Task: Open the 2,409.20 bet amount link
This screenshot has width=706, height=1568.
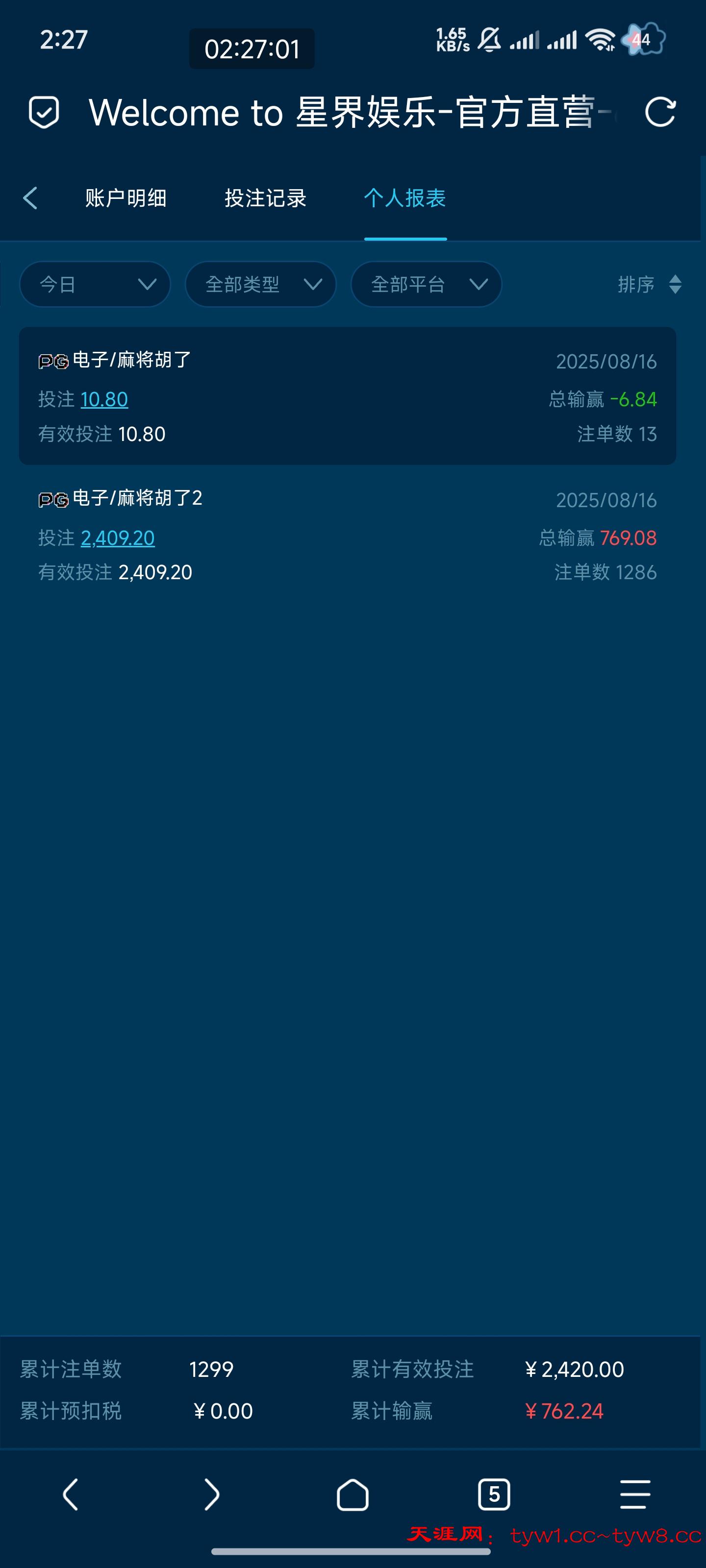Action: [x=118, y=538]
